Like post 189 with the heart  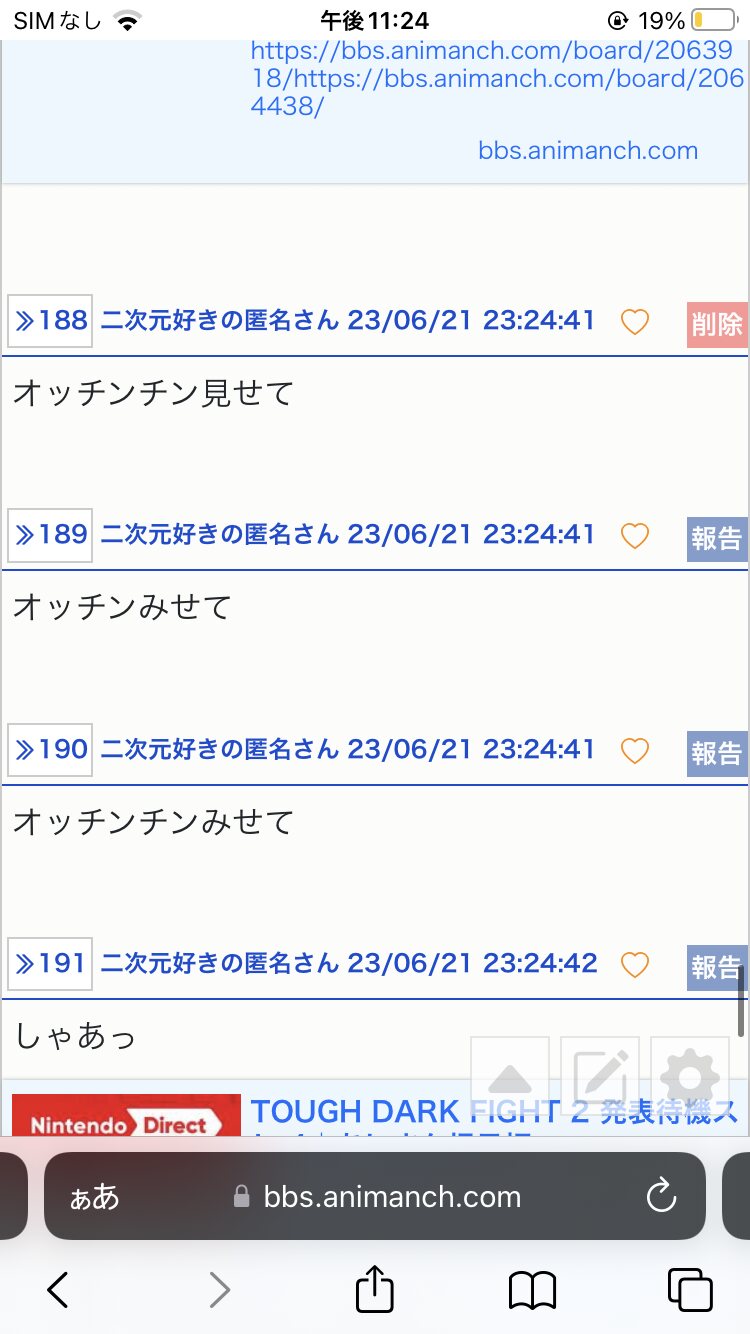pyautogui.click(x=635, y=536)
